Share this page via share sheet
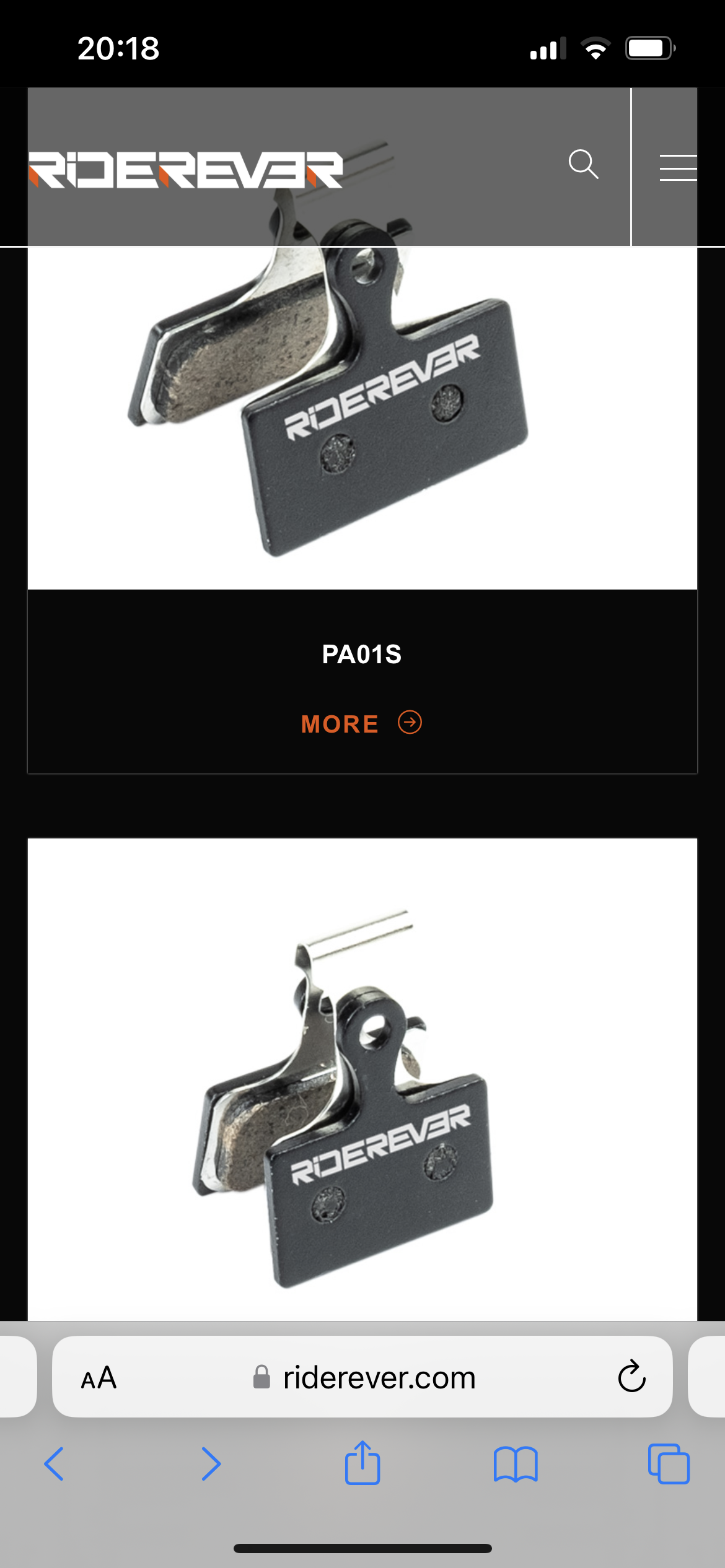 (x=362, y=1463)
